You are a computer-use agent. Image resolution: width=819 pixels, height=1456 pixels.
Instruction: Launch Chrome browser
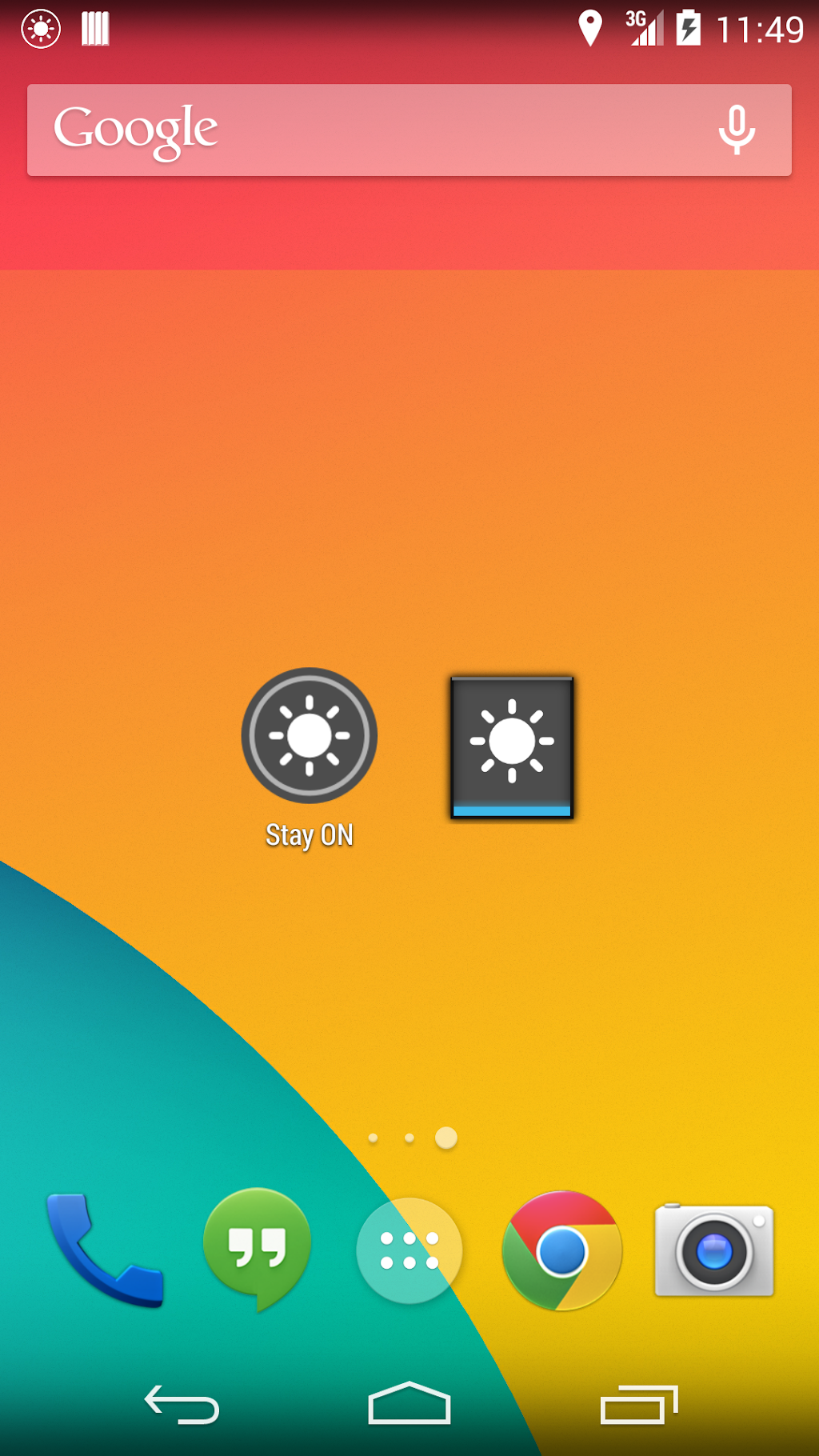tap(561, 1250)
